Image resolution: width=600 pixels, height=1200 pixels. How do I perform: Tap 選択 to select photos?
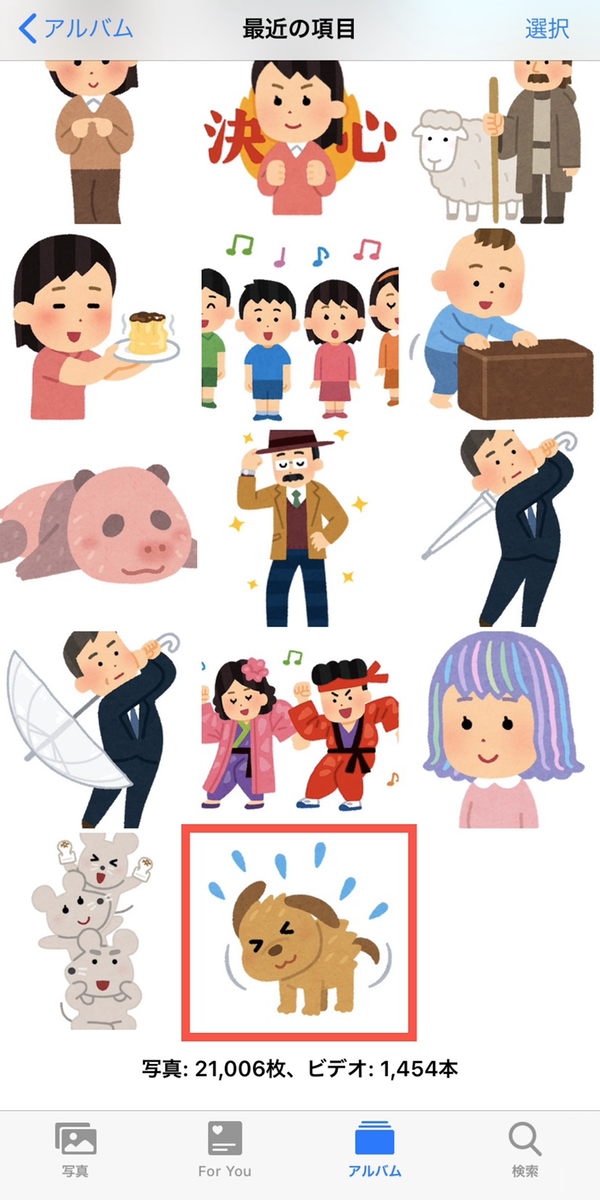pyautogui.click(x=547, y=28)
